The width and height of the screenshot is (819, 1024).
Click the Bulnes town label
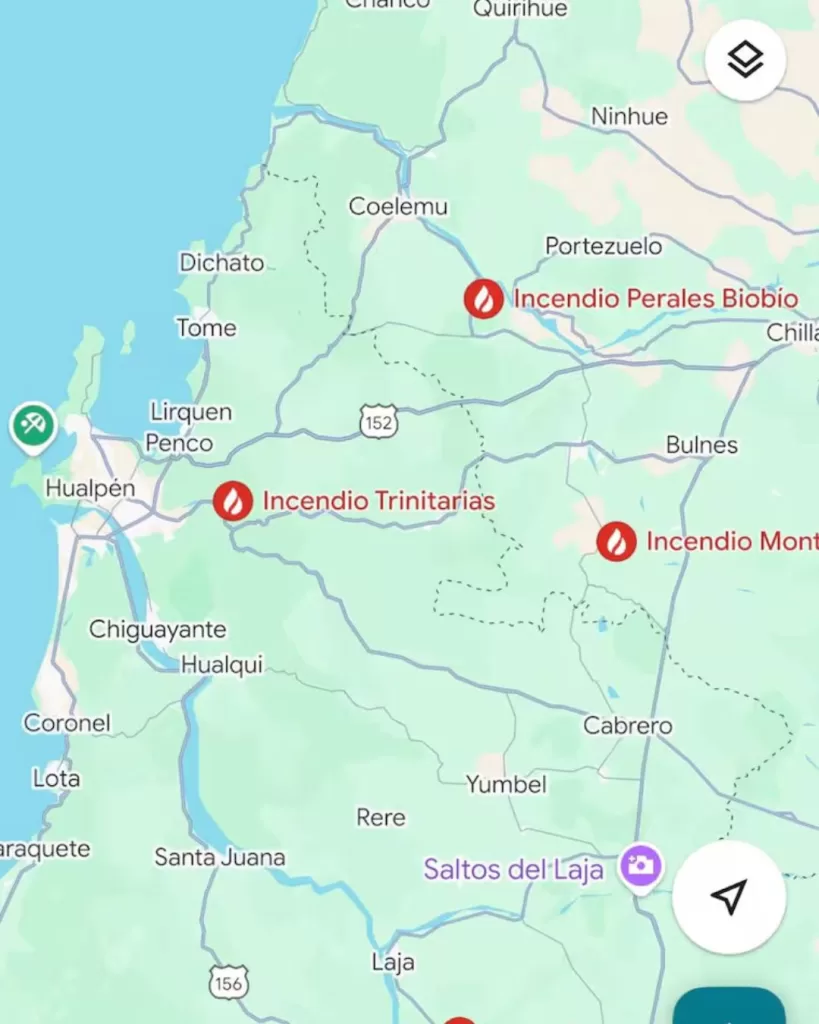tap(701, 445)
